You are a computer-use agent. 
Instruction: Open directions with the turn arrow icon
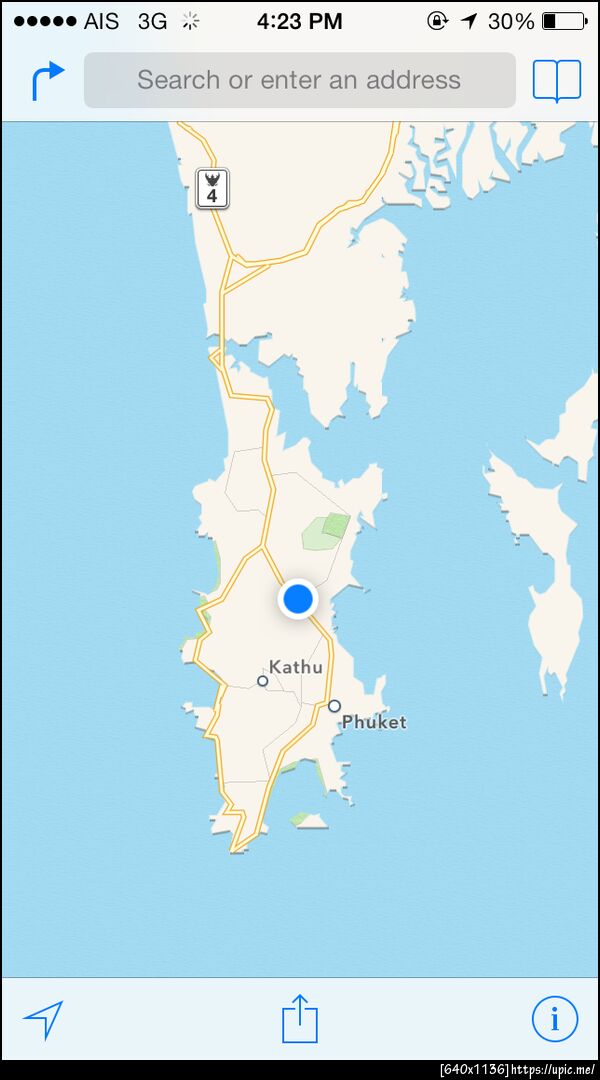coord(47,81)
